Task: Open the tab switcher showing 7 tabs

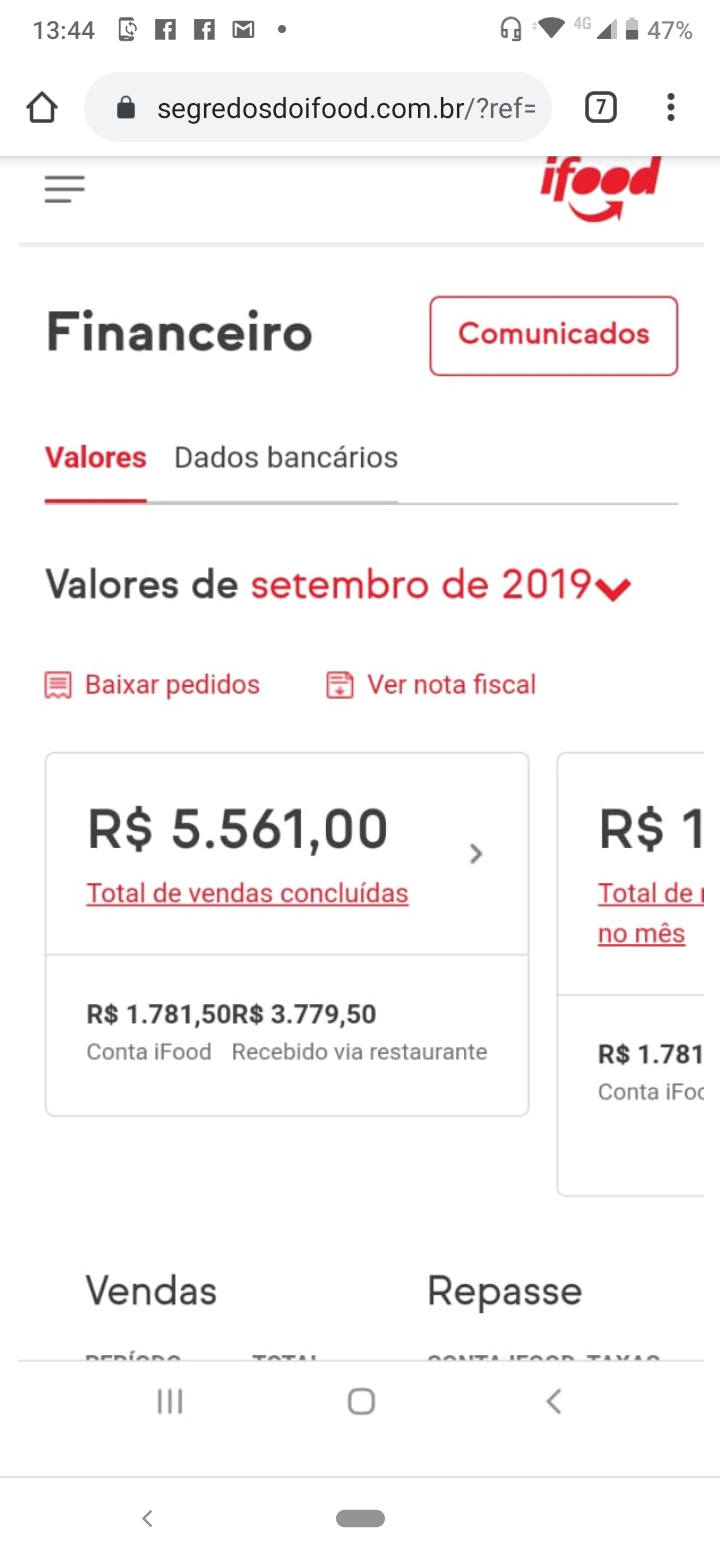Action: point(600,107)
